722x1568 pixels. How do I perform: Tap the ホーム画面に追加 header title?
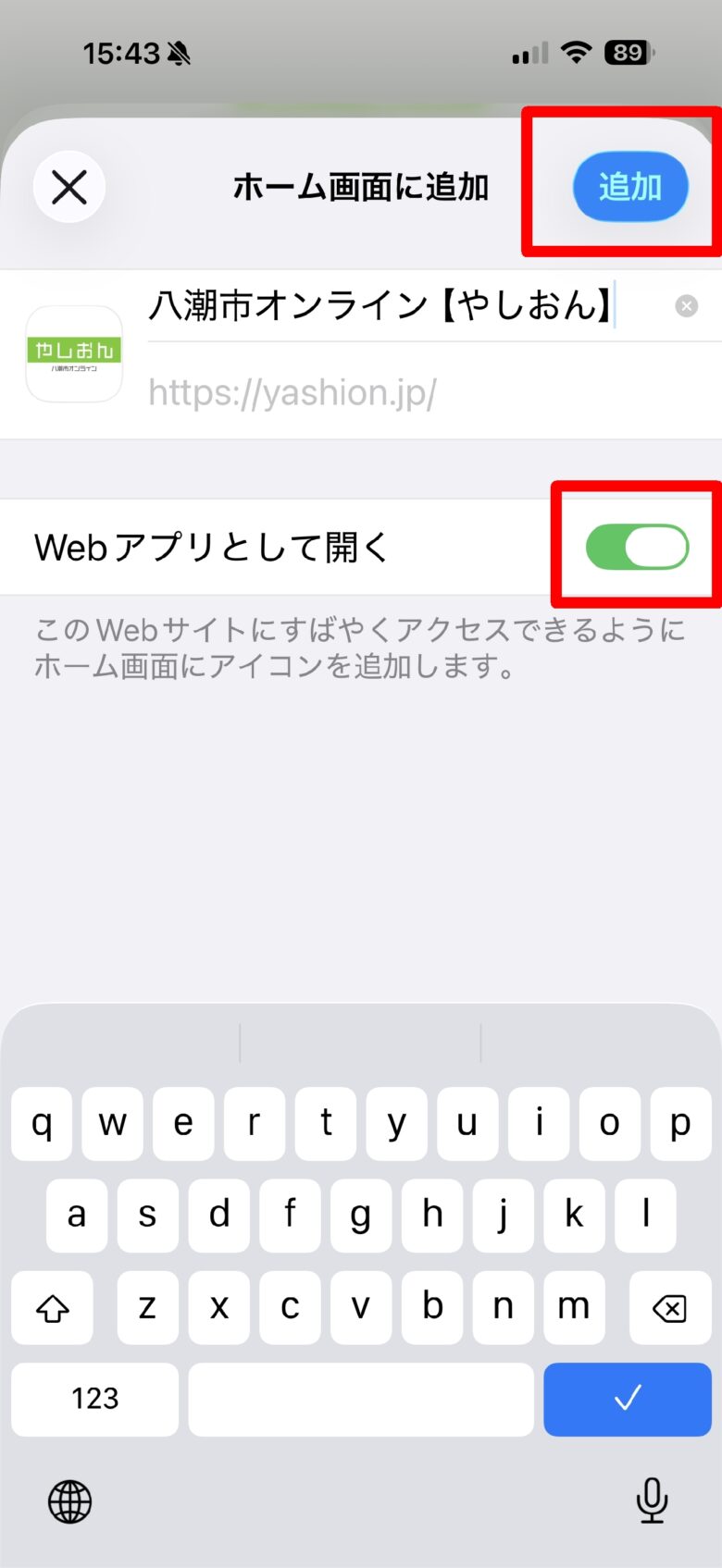click(361, 186)
